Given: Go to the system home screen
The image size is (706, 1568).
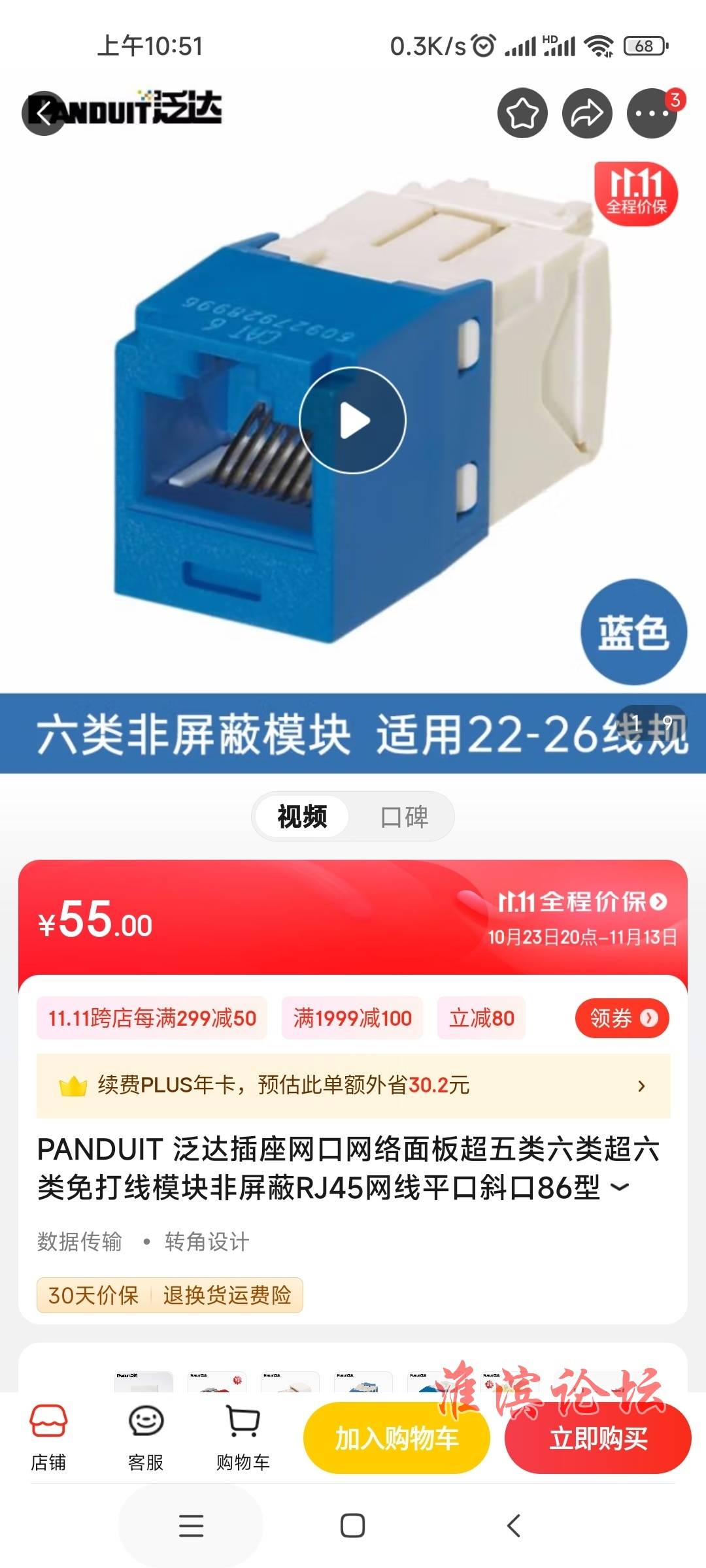Looking at the screenshot, I should tap(352, 1526).
